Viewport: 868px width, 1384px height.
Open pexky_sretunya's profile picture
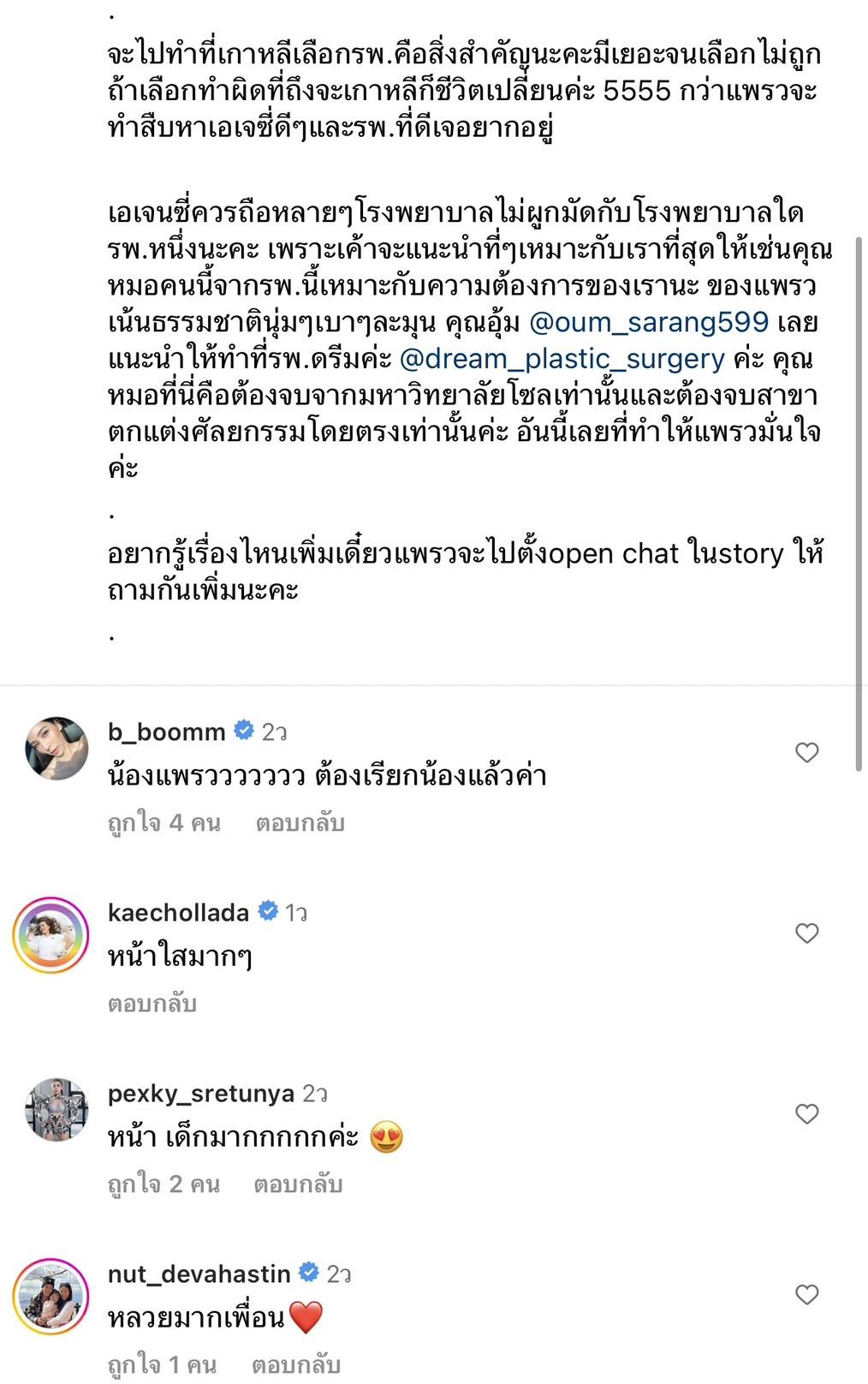(x=56, y=1110)
